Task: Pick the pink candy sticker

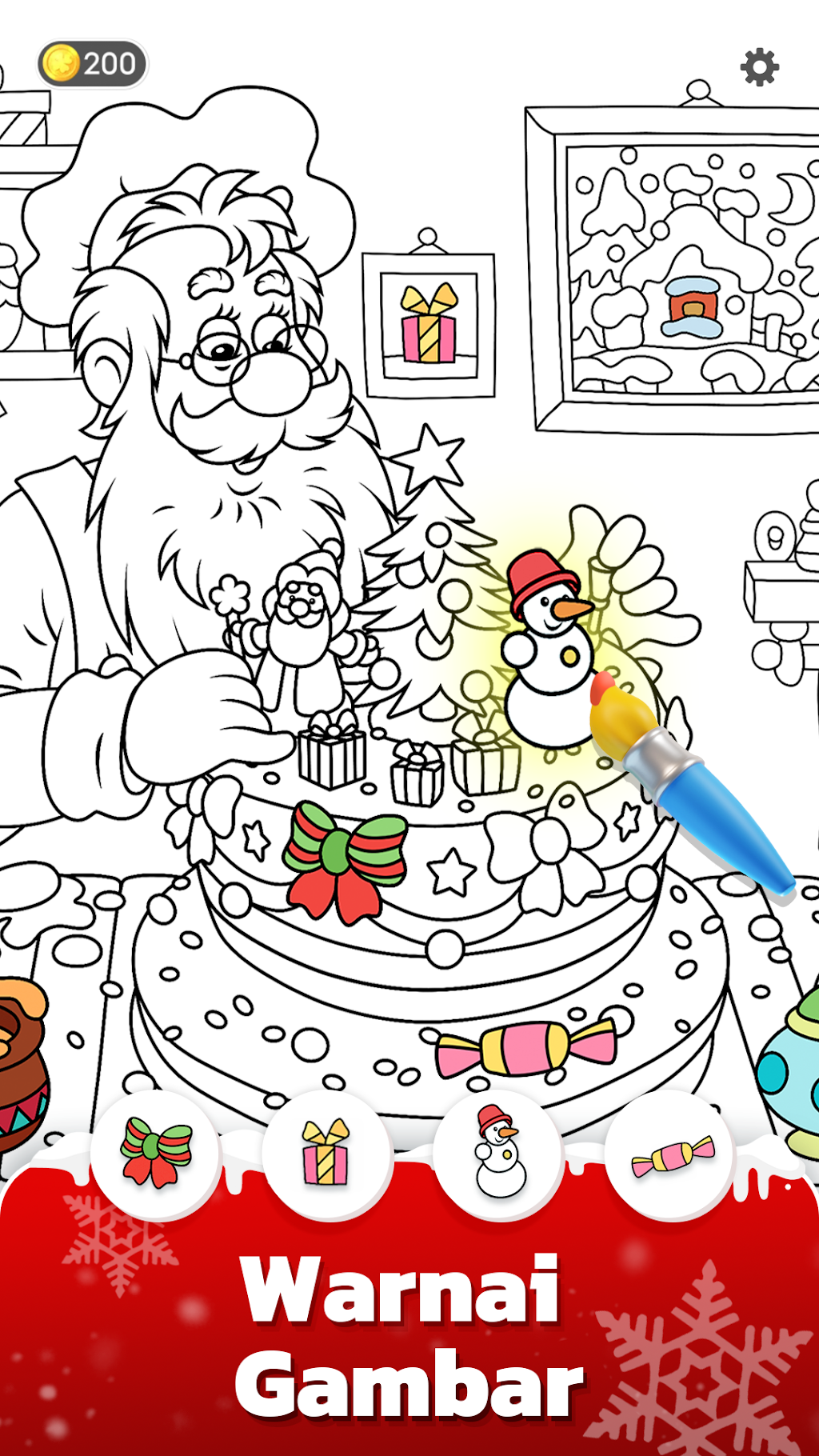Action: click(670, 1153)
